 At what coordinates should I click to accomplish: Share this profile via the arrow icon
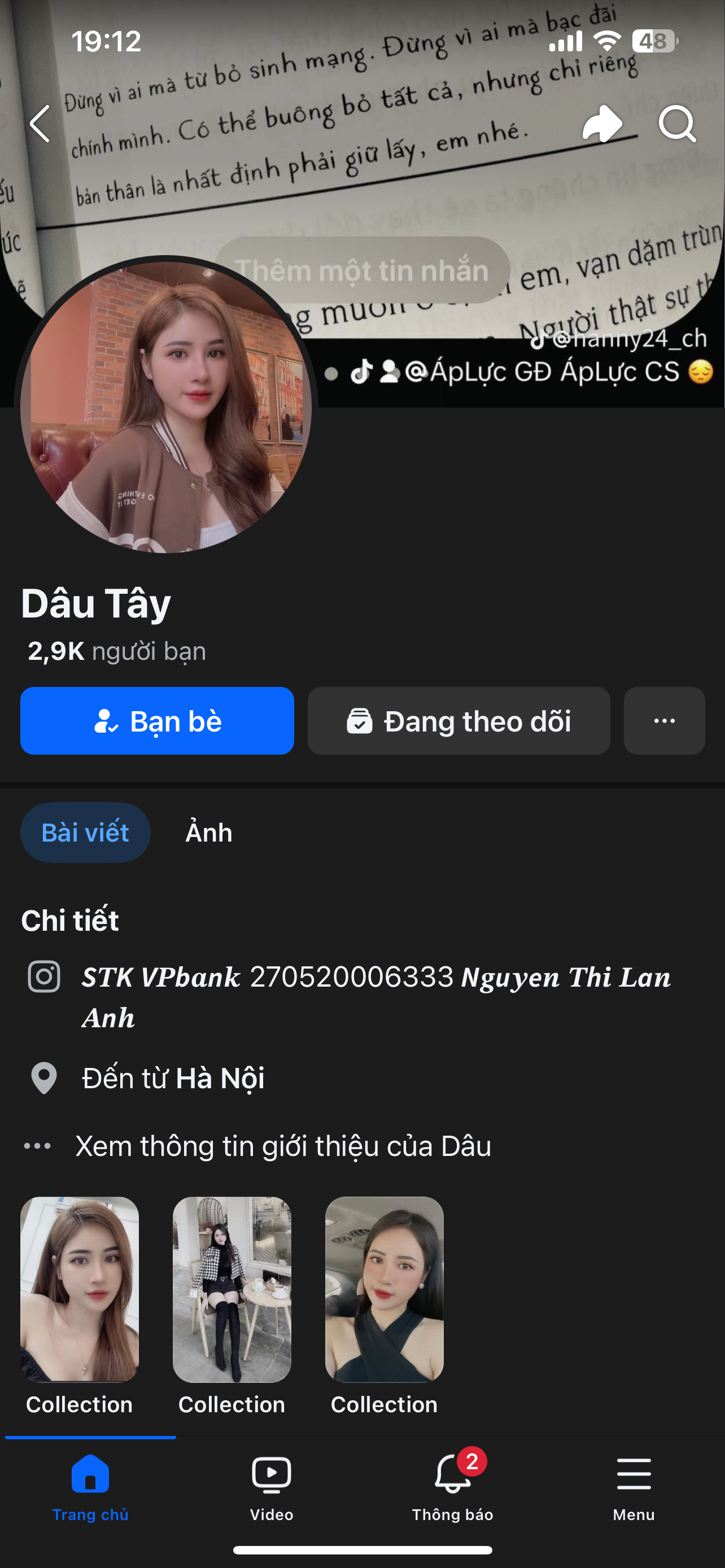coord(602,124)
